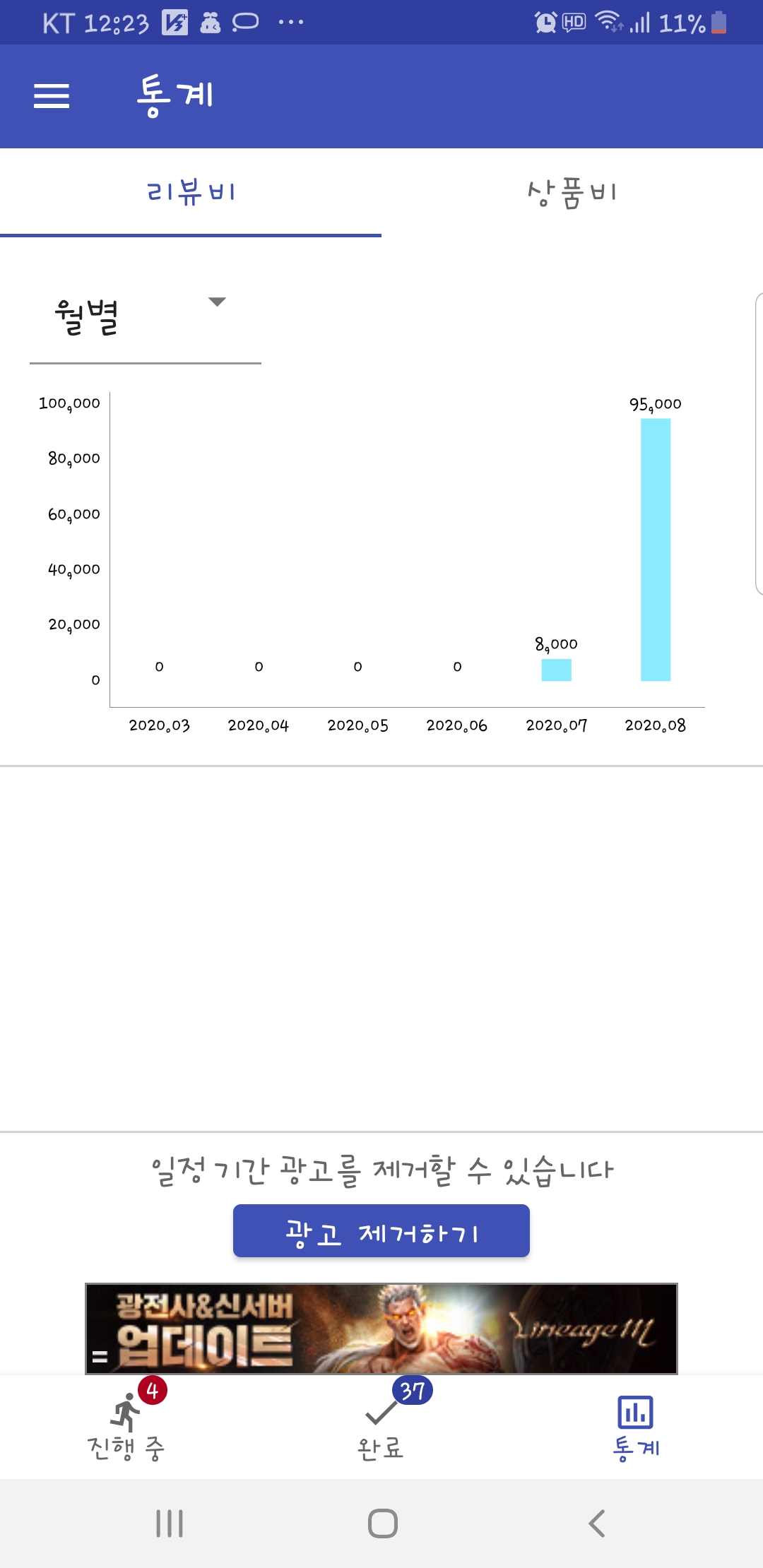Open the Lineage M ad banner
Image resolution: width=763 pixels, height=1568 pixels.
(x=381, y=1329)
